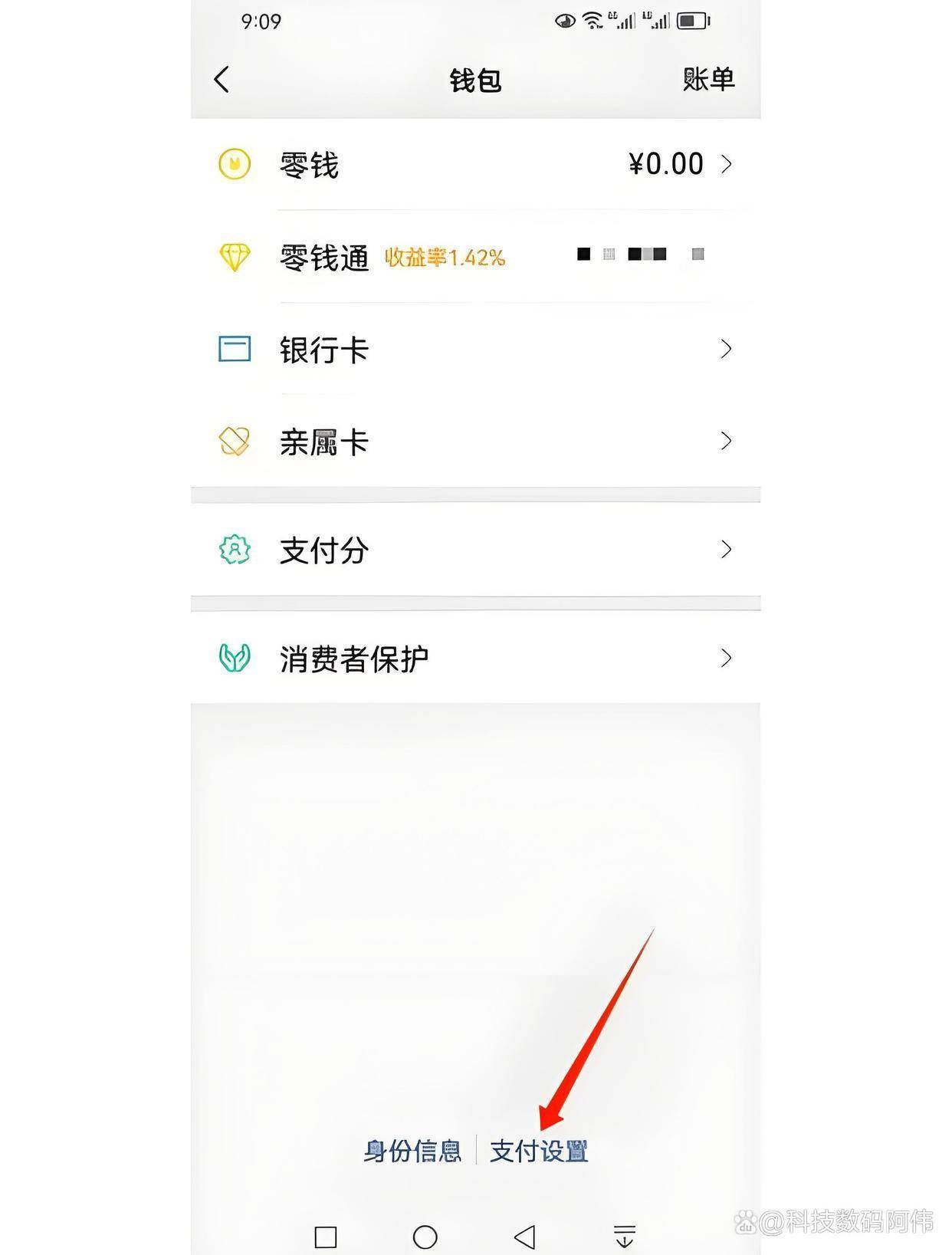This screenshot has width=952, height=1255.
Task: Open 消费者保护 row
Action: point(475,658)
